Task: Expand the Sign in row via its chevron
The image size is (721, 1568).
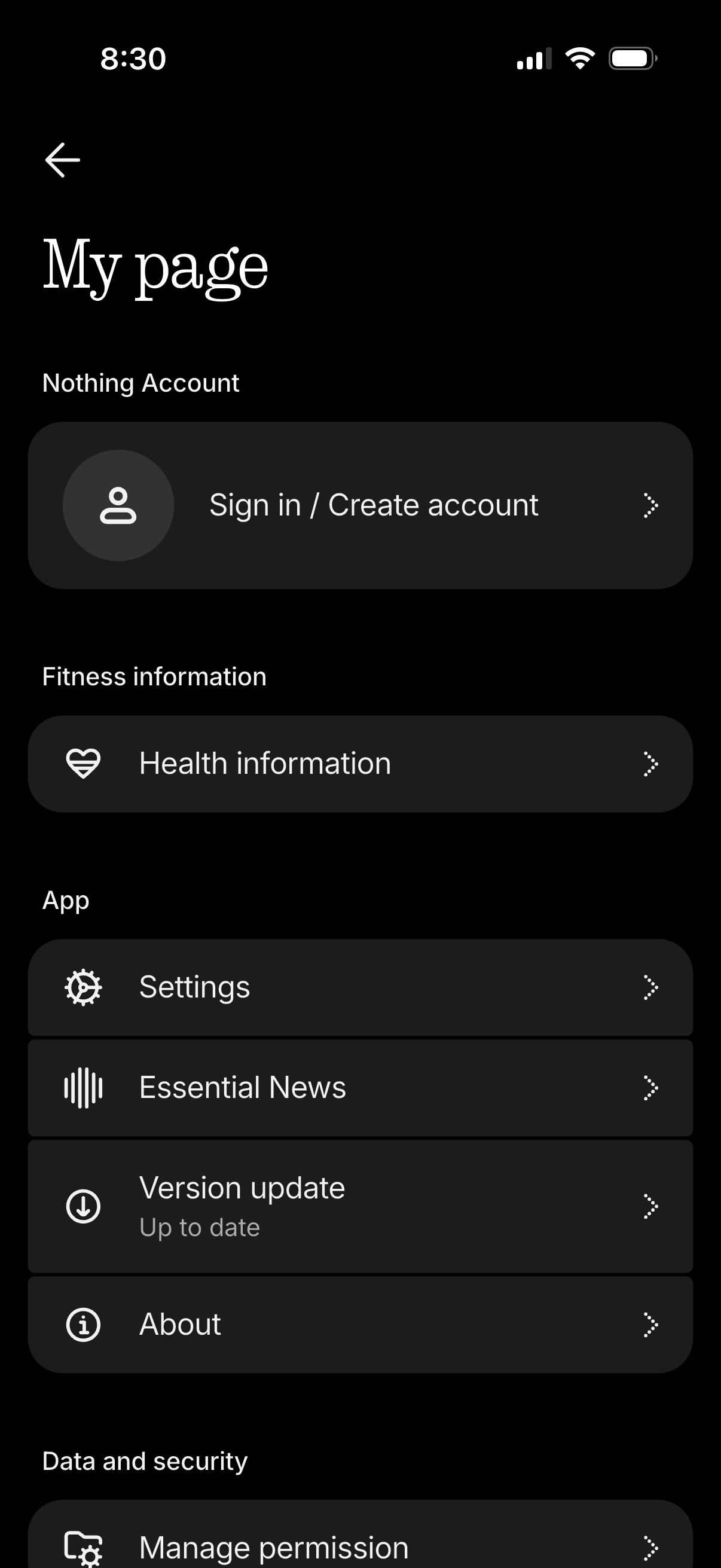Action: click(650, 505)
